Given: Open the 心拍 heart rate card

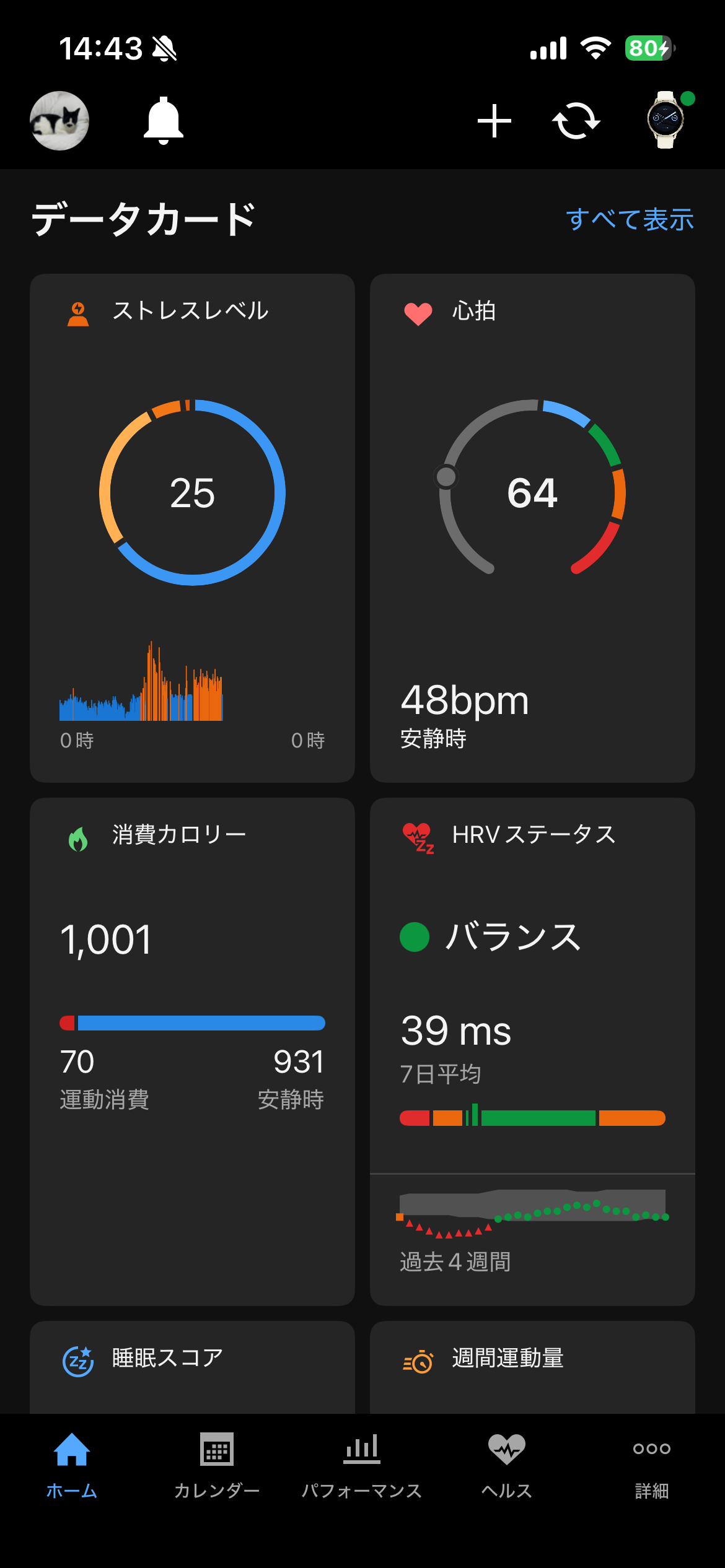Looking at the screenshot, I should [532, 528].
